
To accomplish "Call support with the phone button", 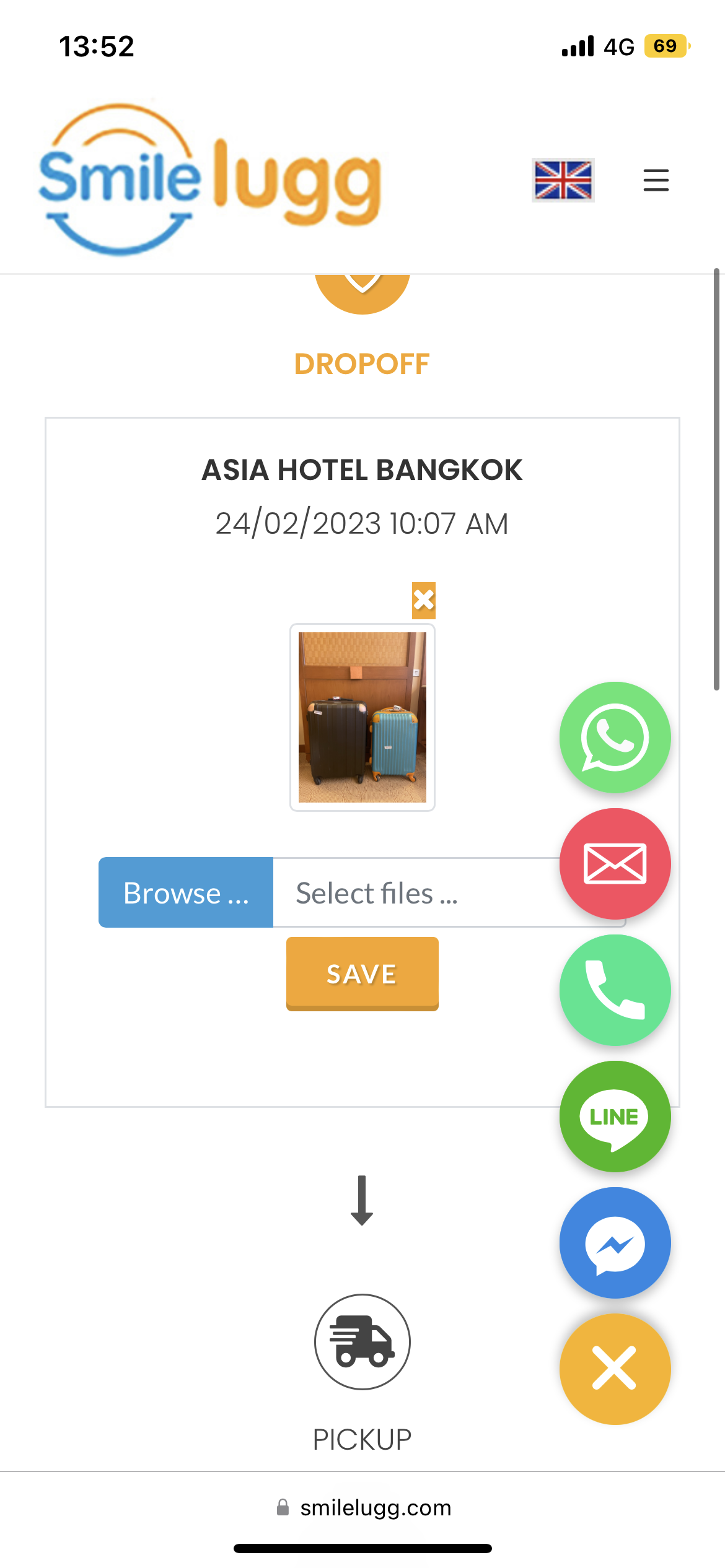I will 615,990.
